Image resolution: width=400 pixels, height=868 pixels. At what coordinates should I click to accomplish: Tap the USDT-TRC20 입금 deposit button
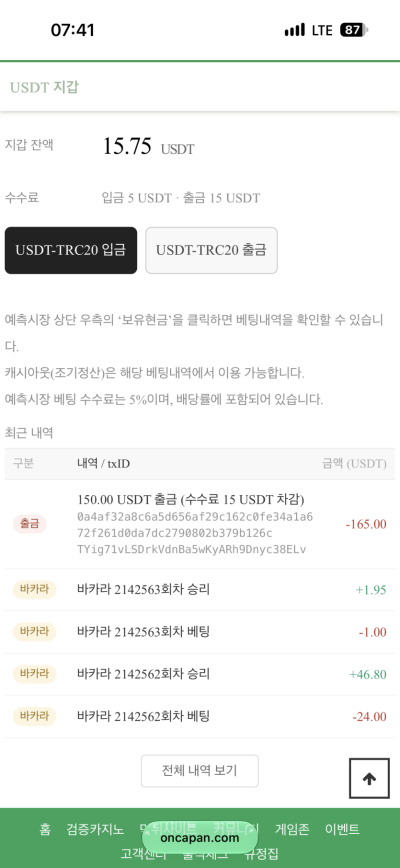pos(71,250)
